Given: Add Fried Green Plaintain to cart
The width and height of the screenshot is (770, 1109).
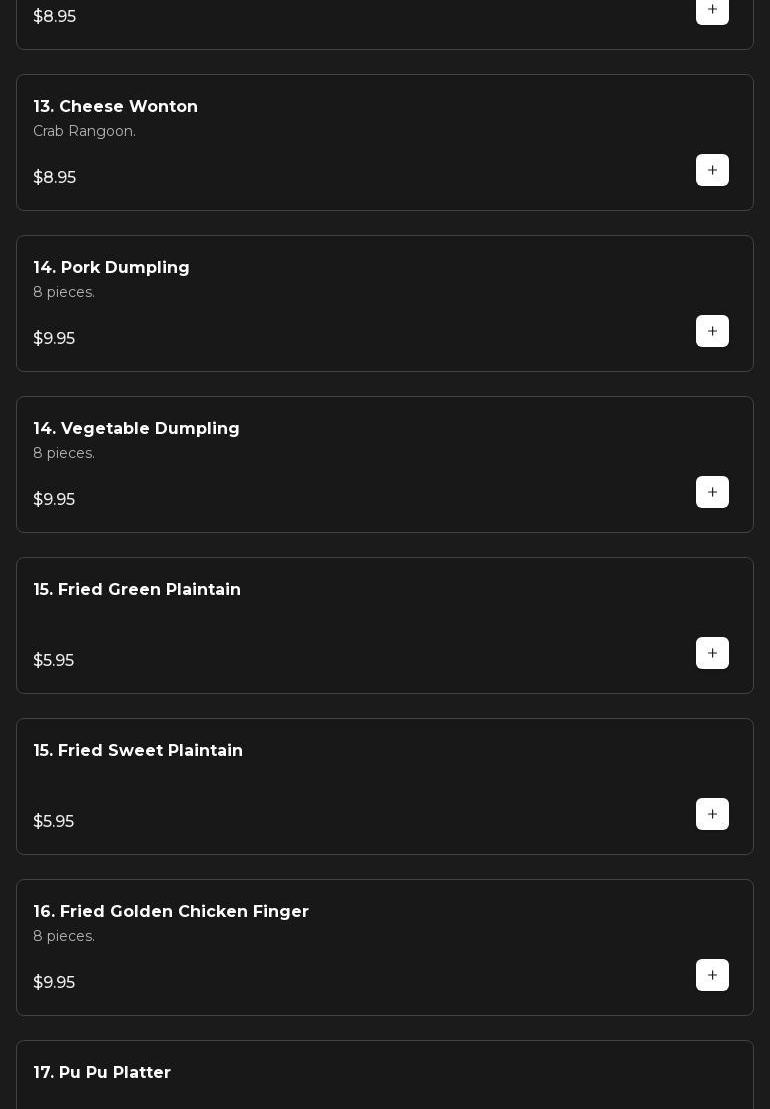Looking at the screenshot, I should pos(712,653).
